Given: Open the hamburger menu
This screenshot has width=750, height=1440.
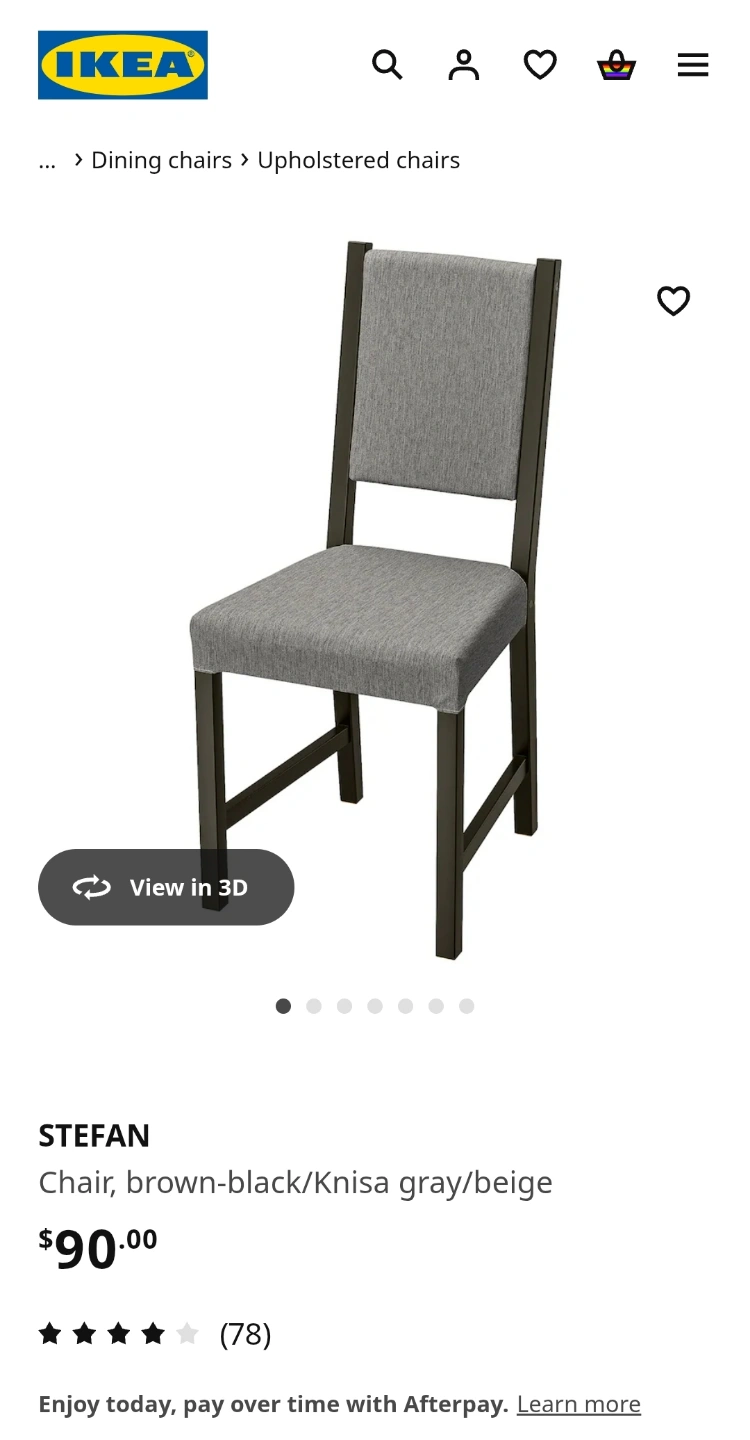Looking at the screenshot, I should tap(692, 65).
